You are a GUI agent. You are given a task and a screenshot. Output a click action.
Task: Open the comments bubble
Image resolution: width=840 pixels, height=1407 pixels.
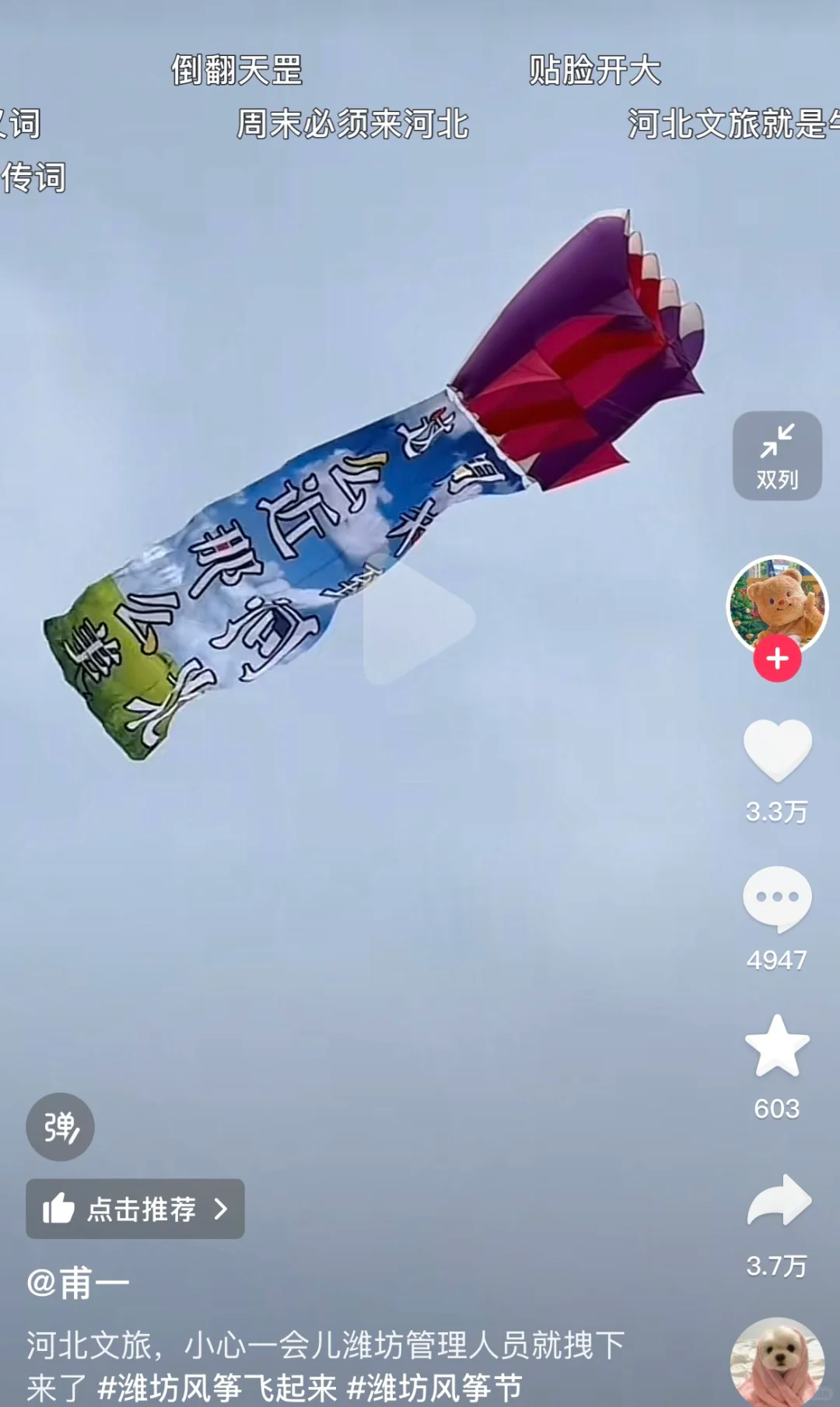pyautogui.click(x=777, y=898)
